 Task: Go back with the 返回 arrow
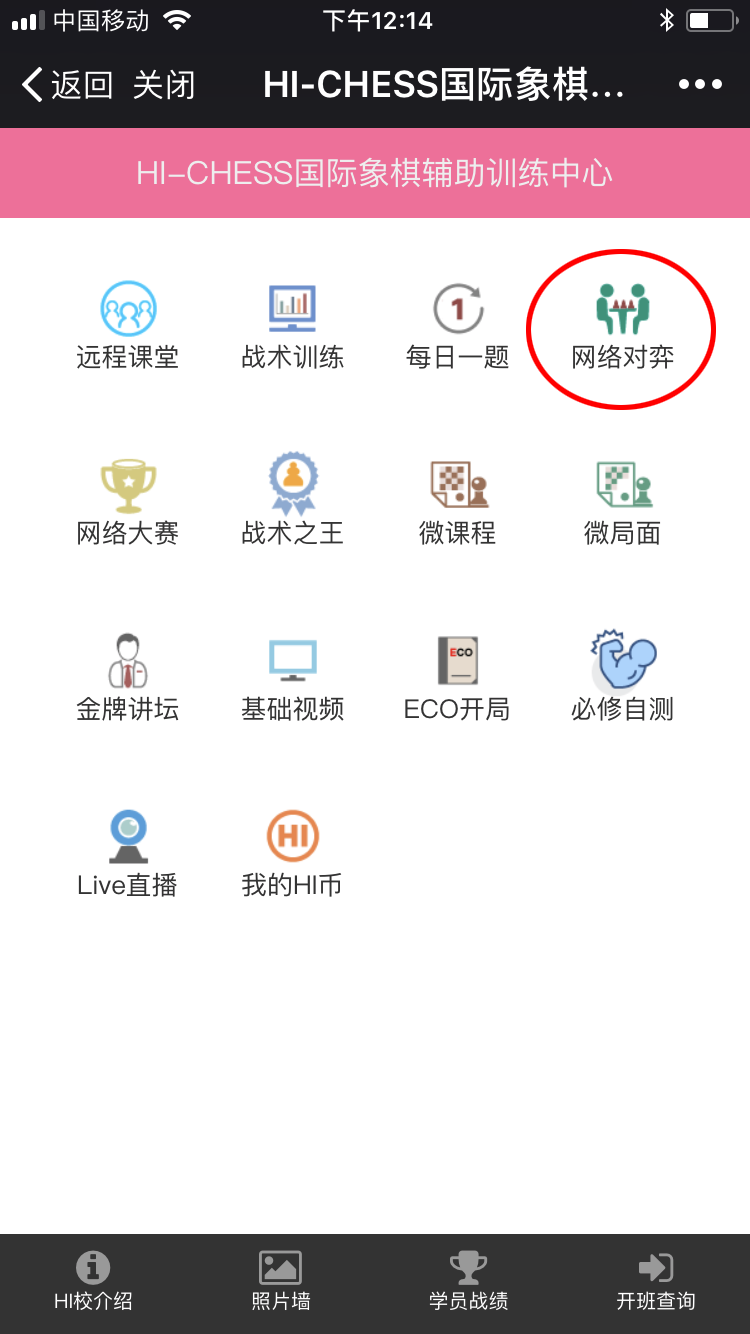[67, 85]
